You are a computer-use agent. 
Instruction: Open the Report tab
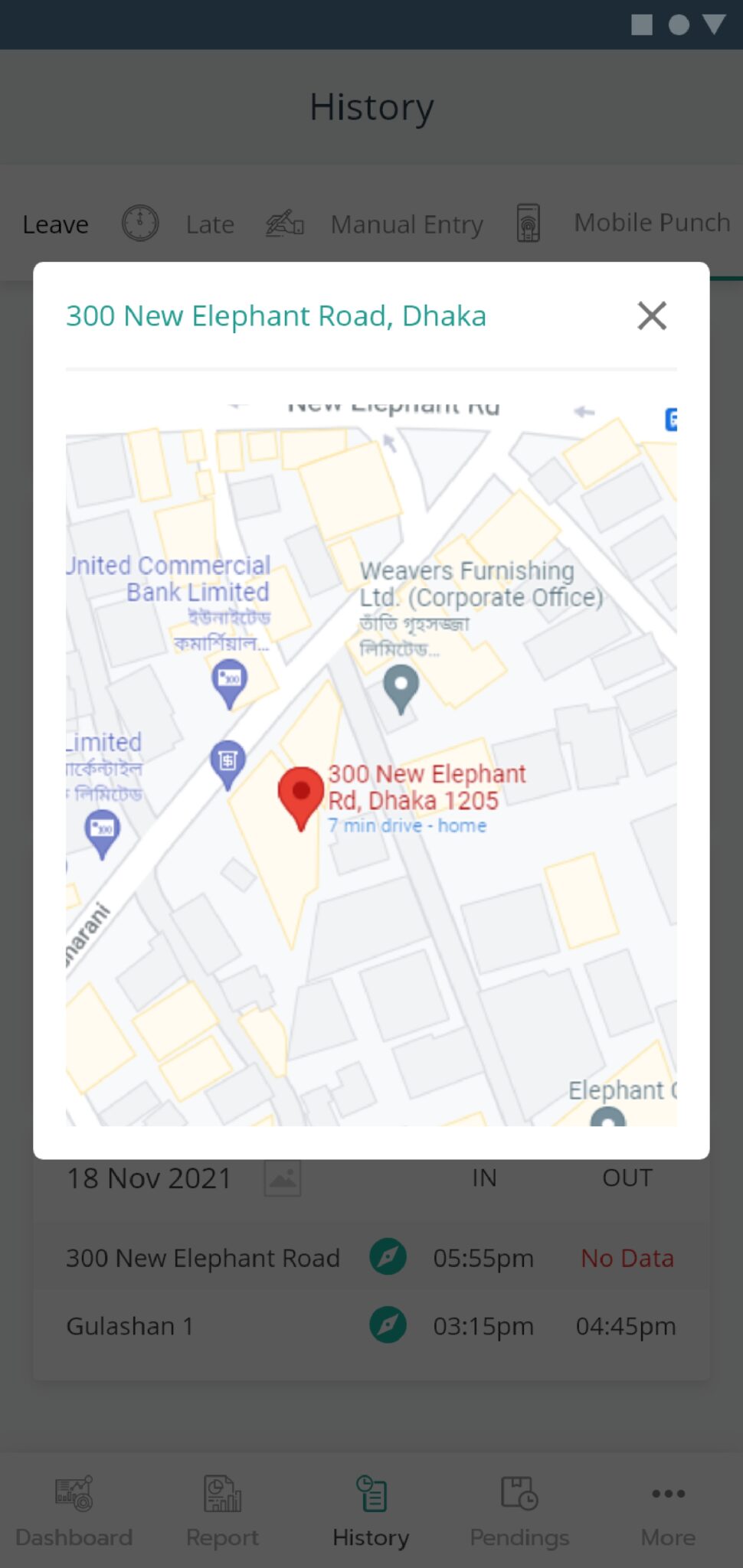point(222,1513)
